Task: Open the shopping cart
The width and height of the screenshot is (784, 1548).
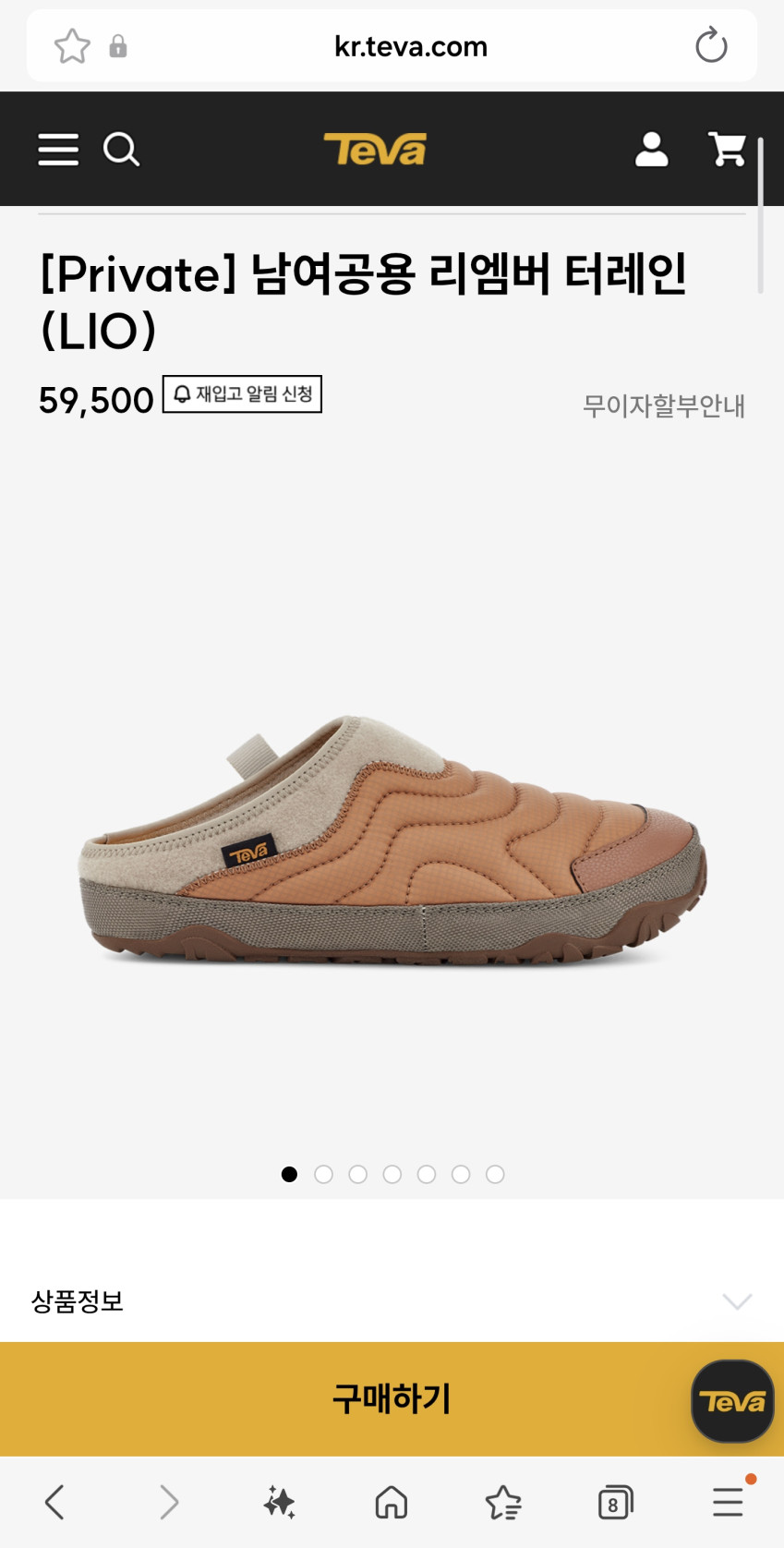Action: pos(727,149)
